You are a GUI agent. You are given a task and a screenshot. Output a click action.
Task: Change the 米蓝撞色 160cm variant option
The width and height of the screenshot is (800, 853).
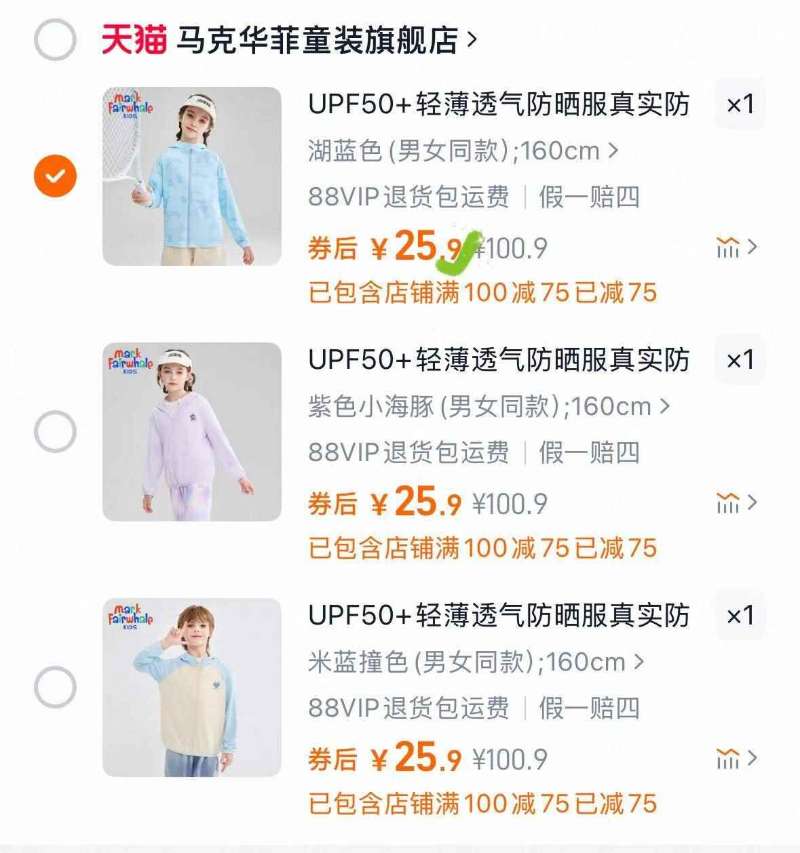pyautogui.click(x=475, y=663)
